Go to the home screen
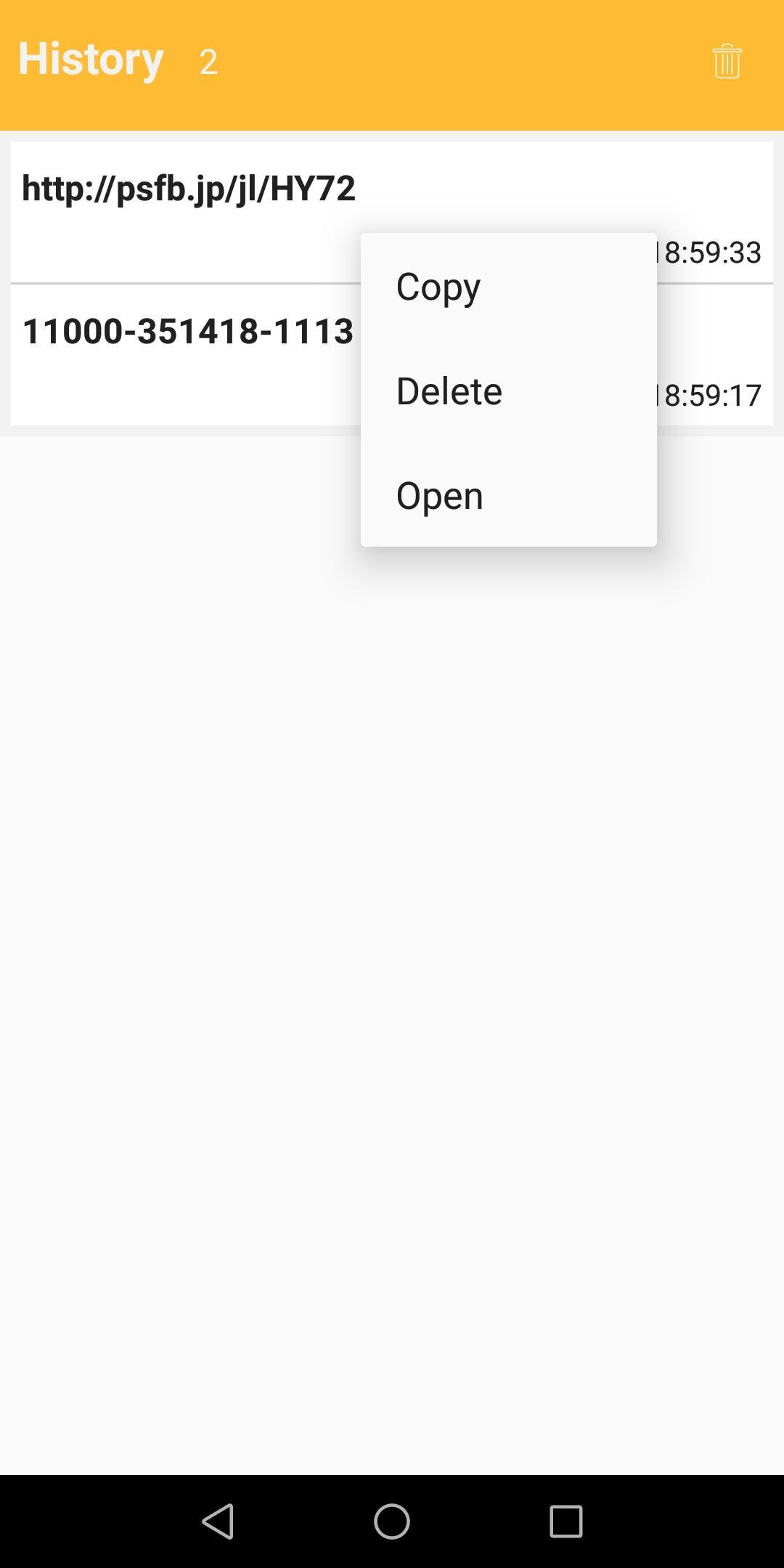 coord(392,1521)
